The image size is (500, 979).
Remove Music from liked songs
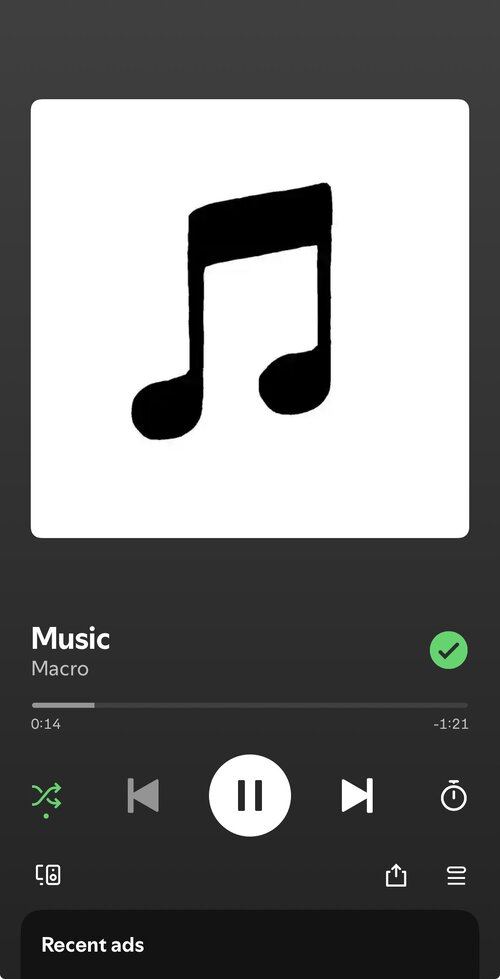448,651
